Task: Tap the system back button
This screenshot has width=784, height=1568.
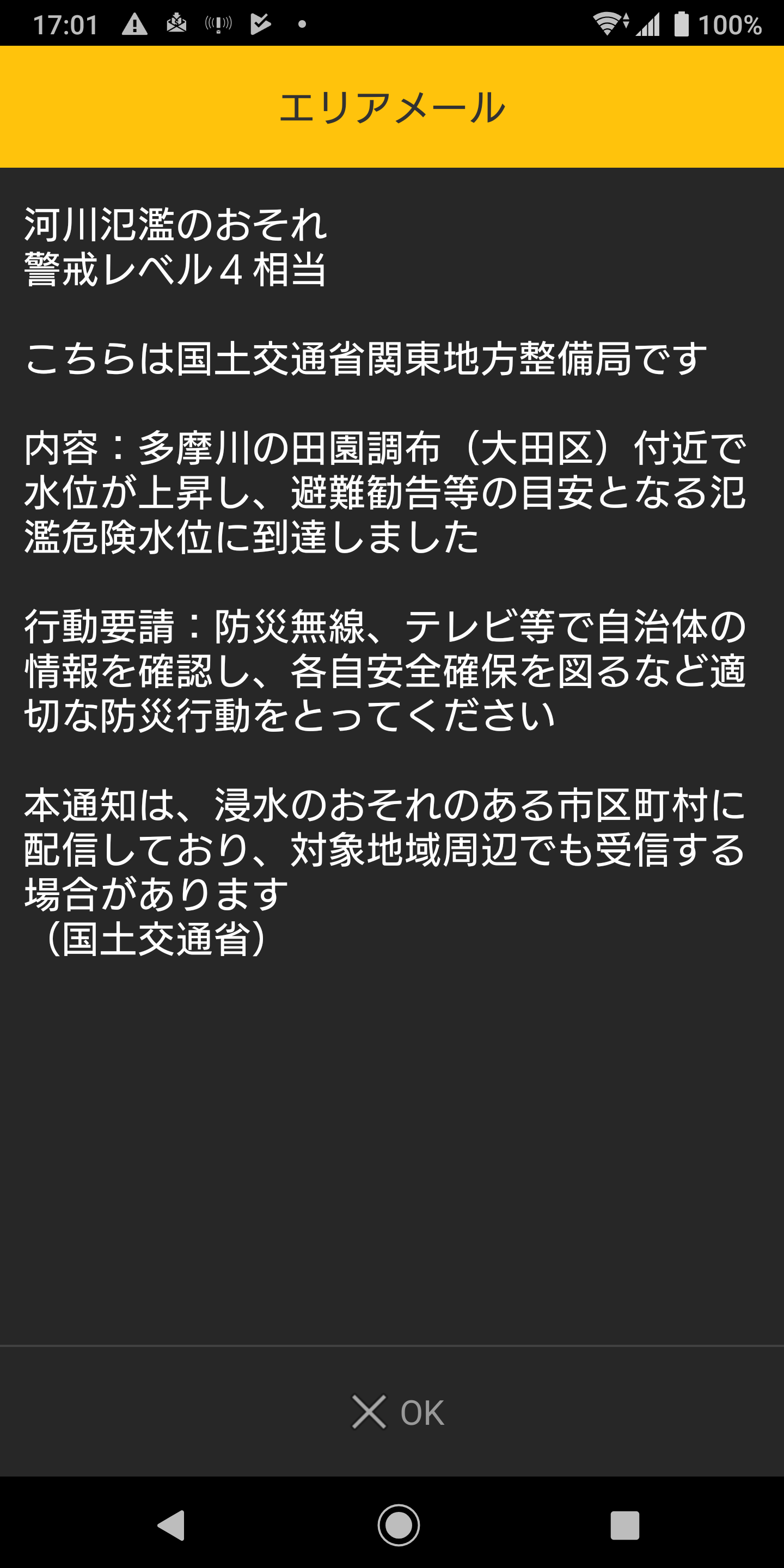Action: [171, 1526]
